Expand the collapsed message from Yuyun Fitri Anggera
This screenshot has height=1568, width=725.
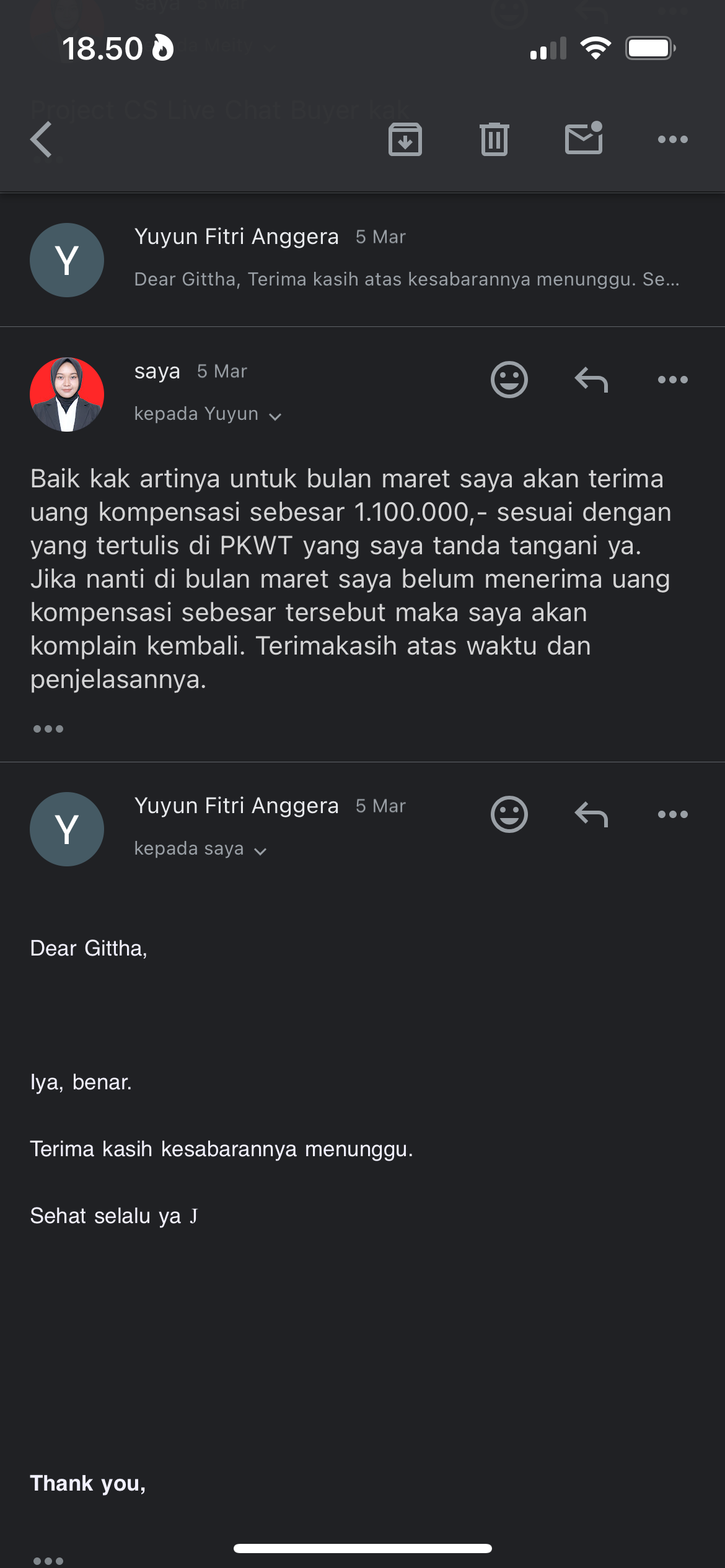tap(362, 259)
